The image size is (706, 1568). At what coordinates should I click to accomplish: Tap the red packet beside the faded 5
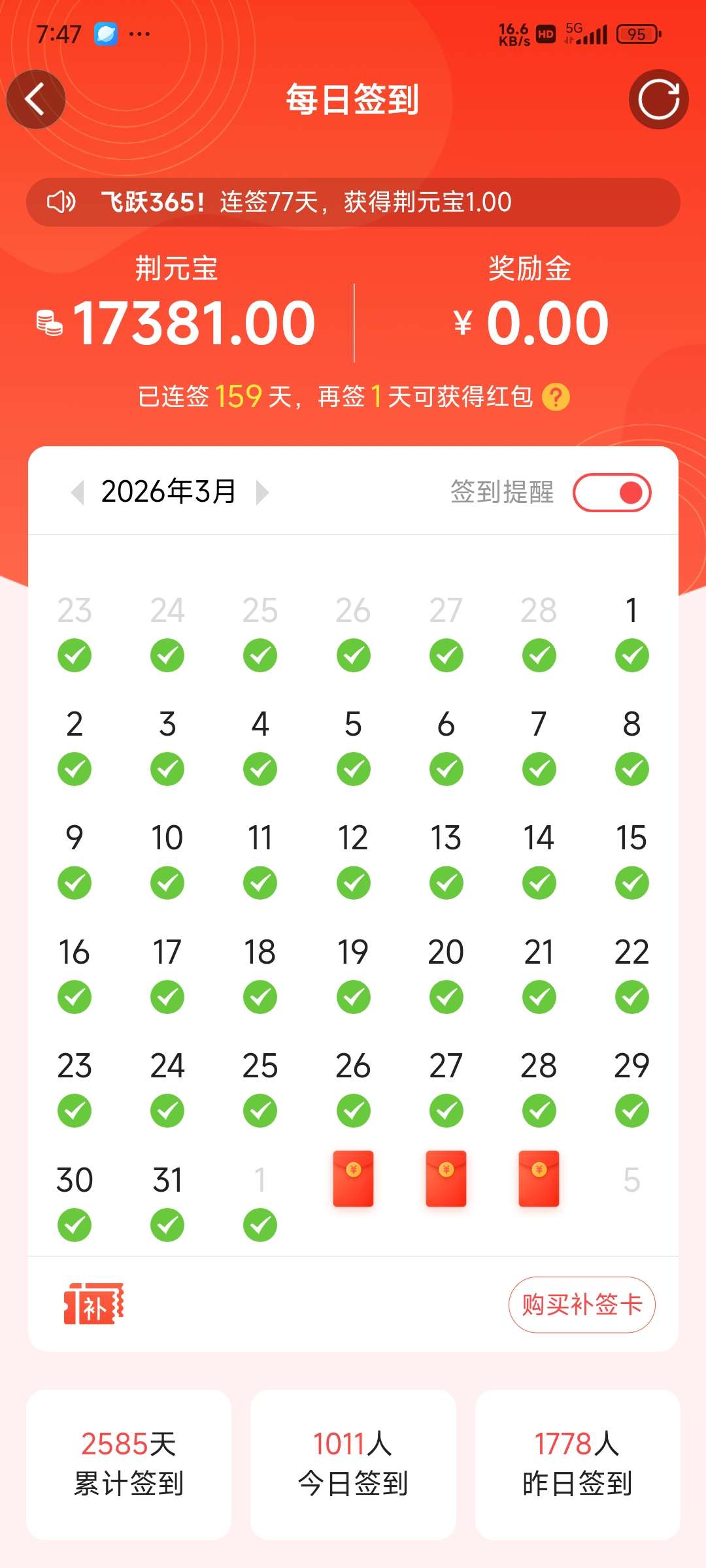539,1179
